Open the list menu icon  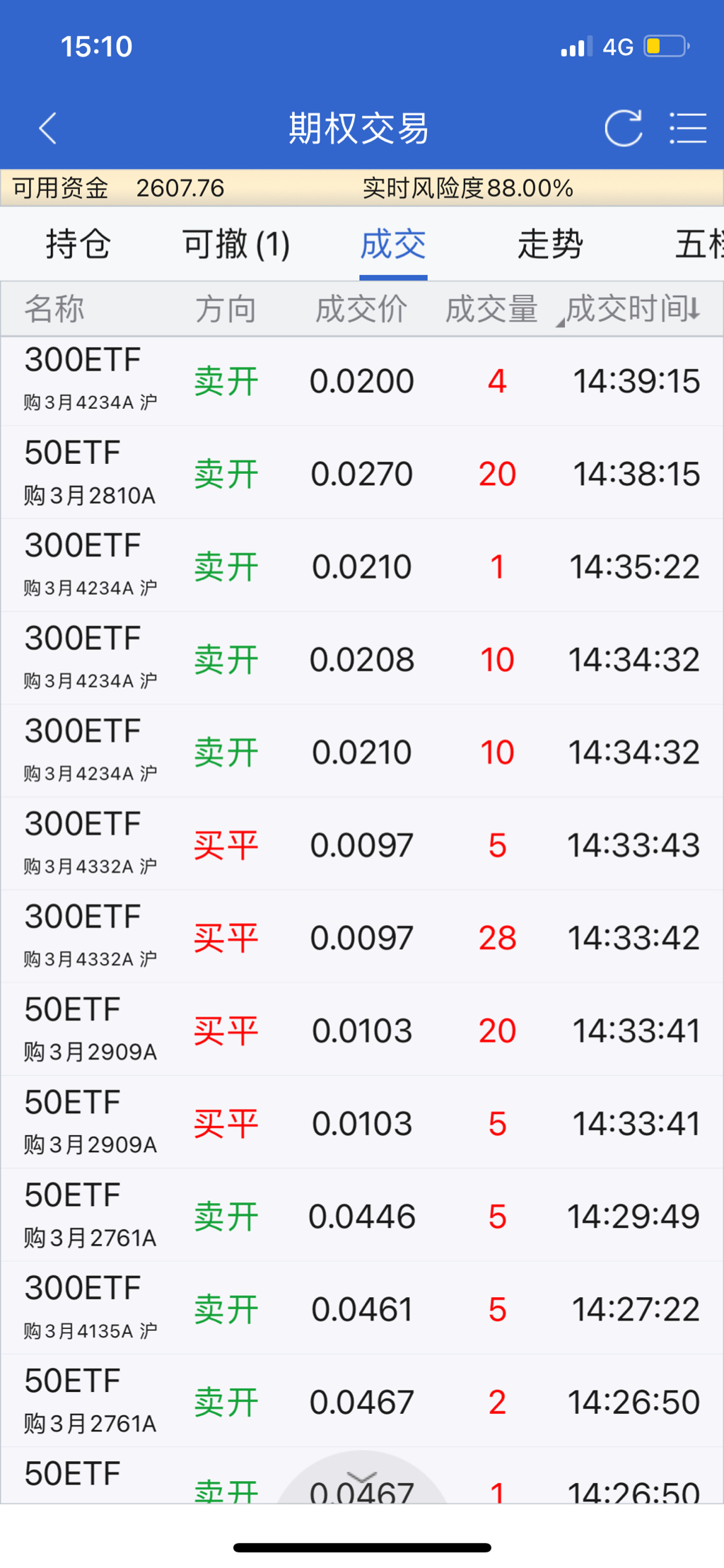[687, 128]
